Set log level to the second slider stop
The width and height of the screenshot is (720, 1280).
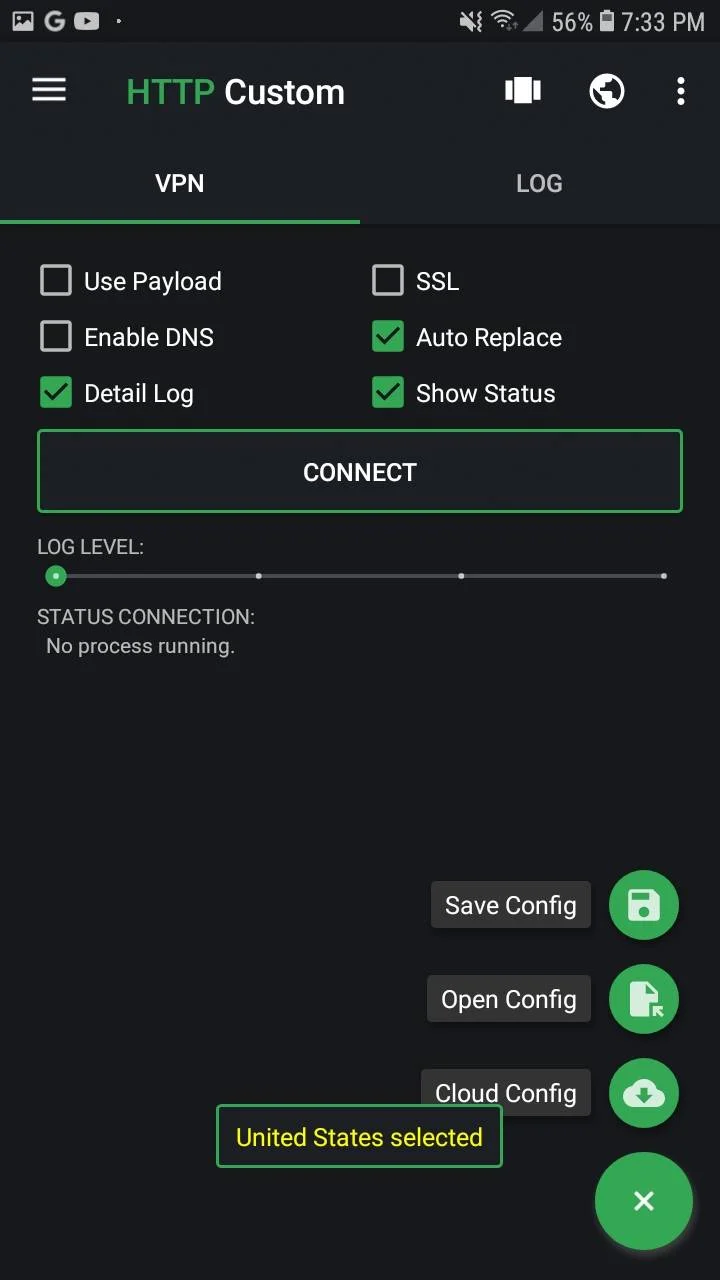(259, 576)
